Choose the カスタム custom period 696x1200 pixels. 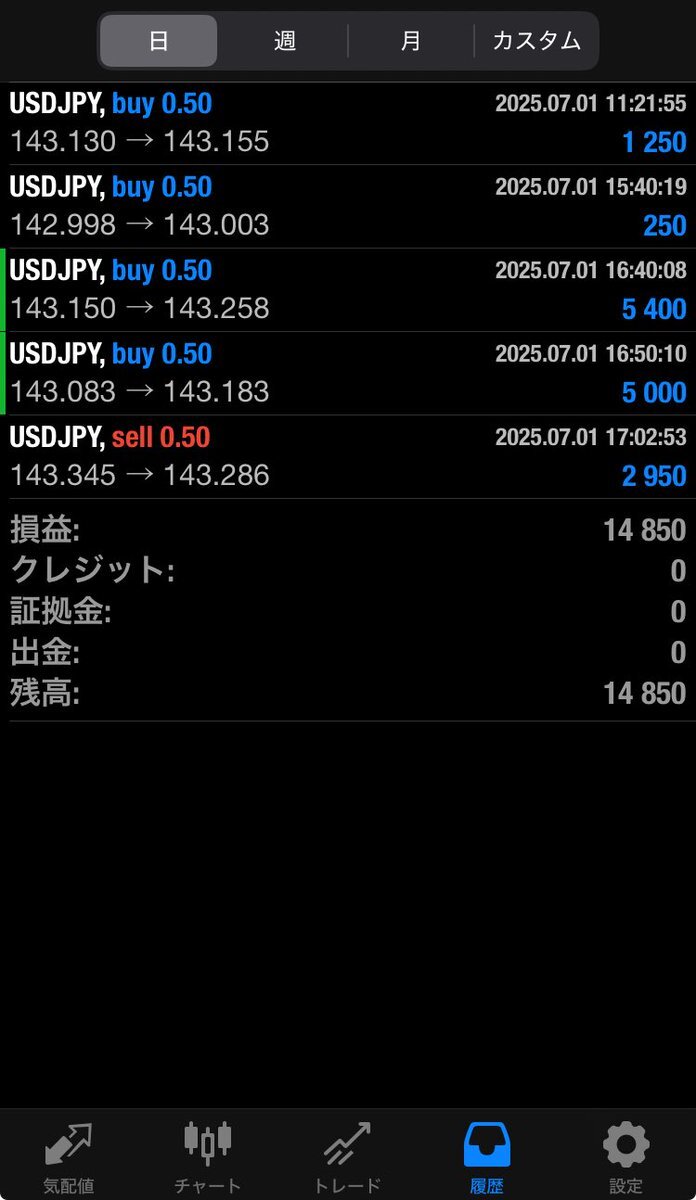pyautogui.click(x=536, y=41)
